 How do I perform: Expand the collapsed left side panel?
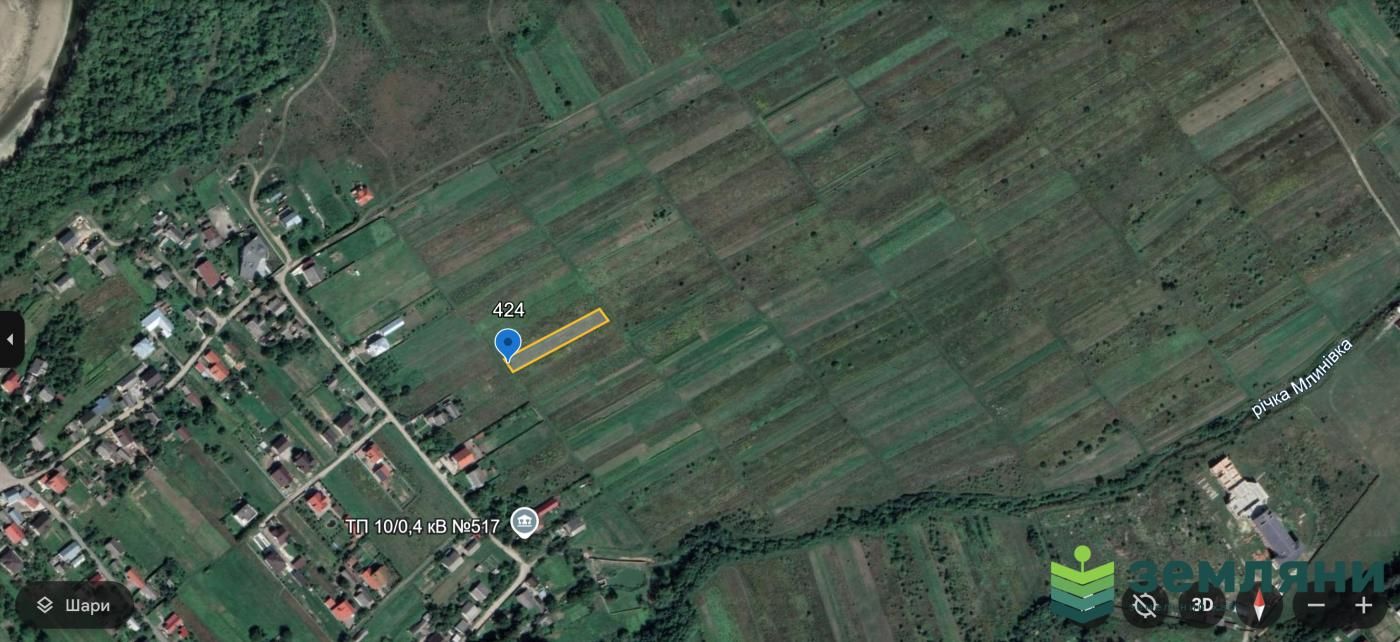tap(10, 340)
